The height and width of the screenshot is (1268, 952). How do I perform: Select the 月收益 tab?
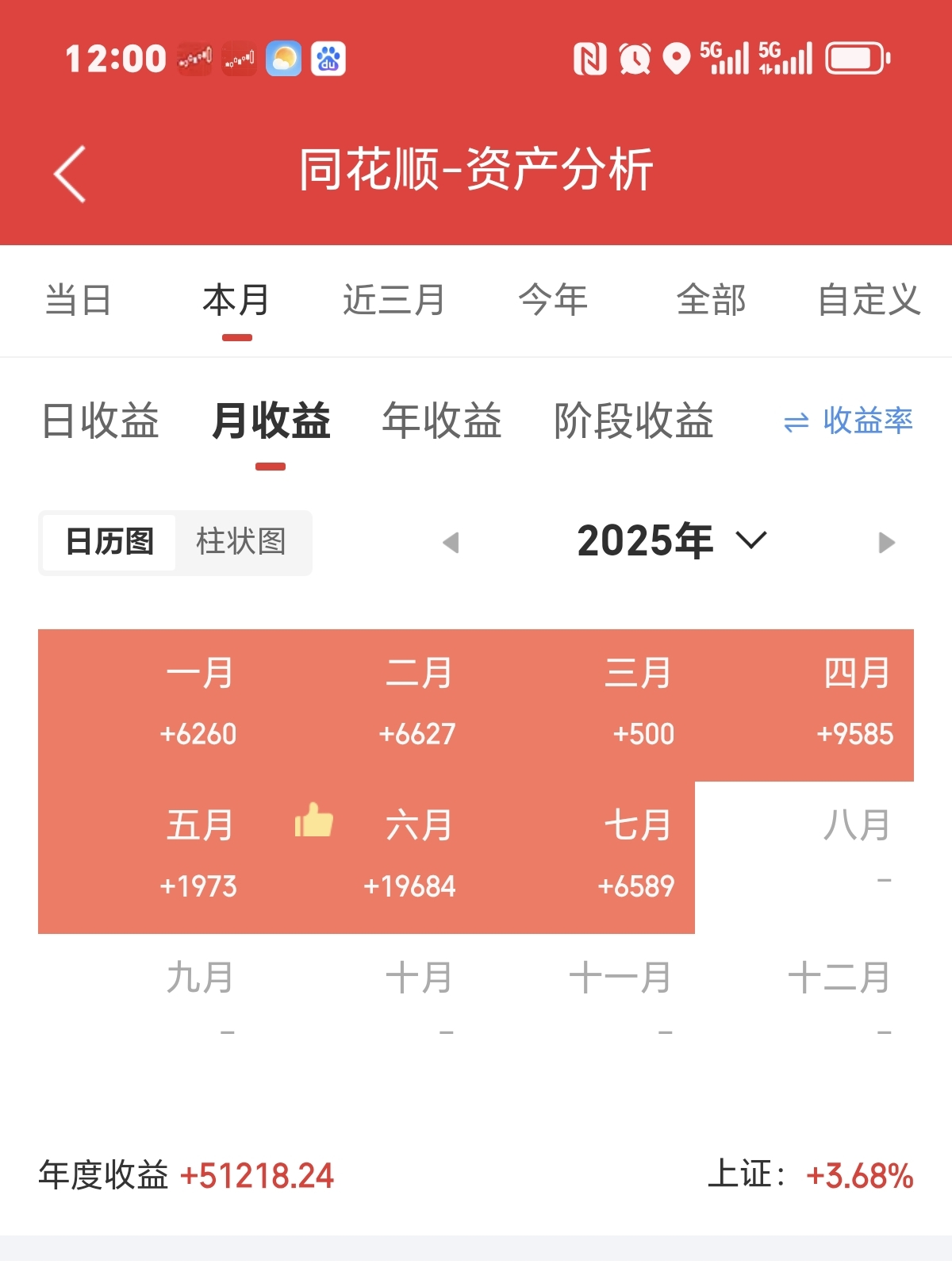click(x=271, y=421)
